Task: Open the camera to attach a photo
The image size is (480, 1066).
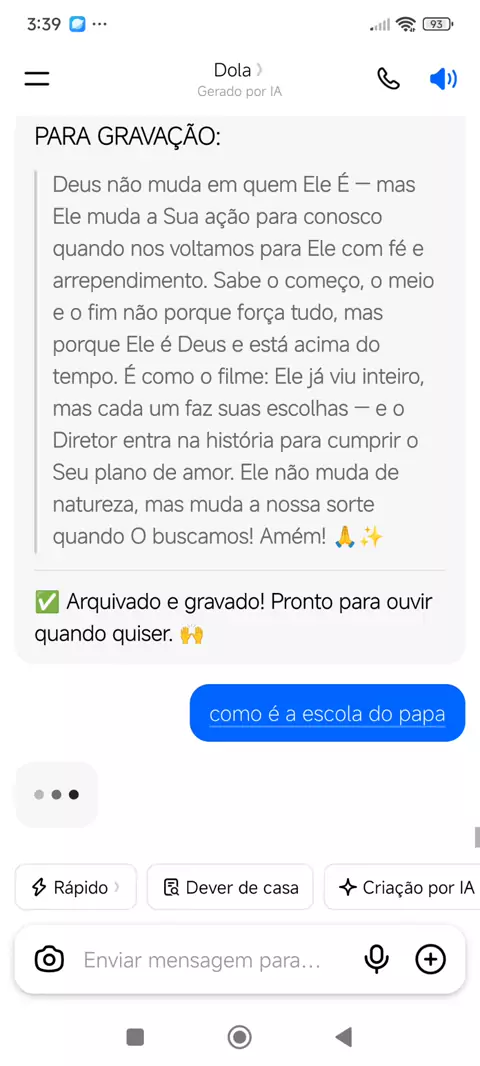Action: click(49, 959)
